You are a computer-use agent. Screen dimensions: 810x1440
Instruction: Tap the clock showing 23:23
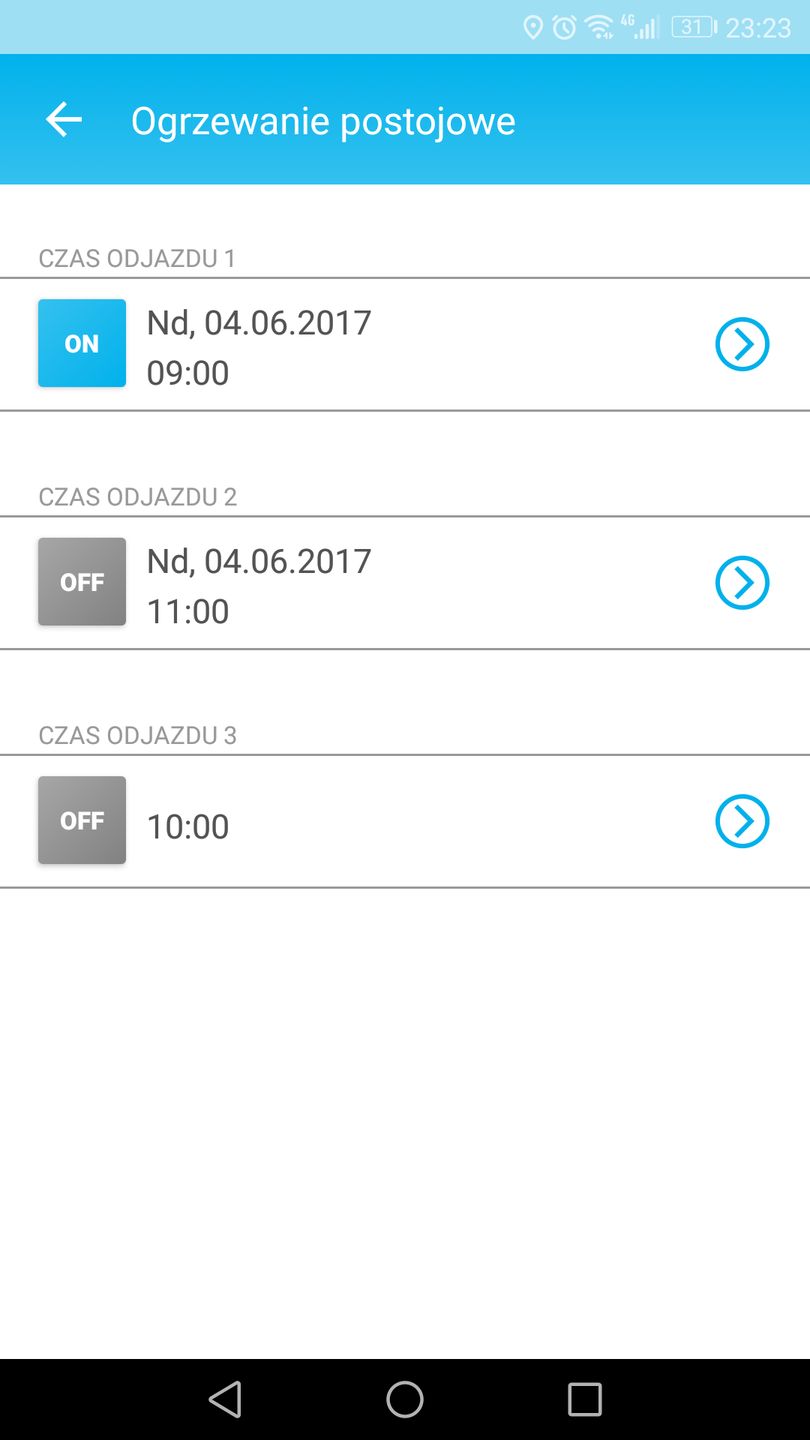click(756, 27)
